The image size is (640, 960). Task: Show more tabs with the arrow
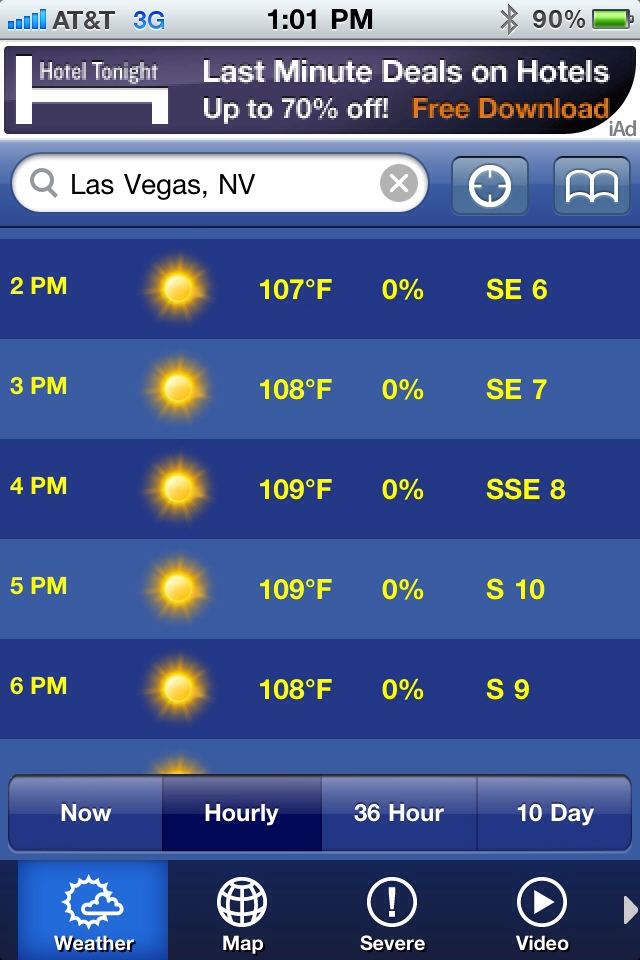pos(630,909)
